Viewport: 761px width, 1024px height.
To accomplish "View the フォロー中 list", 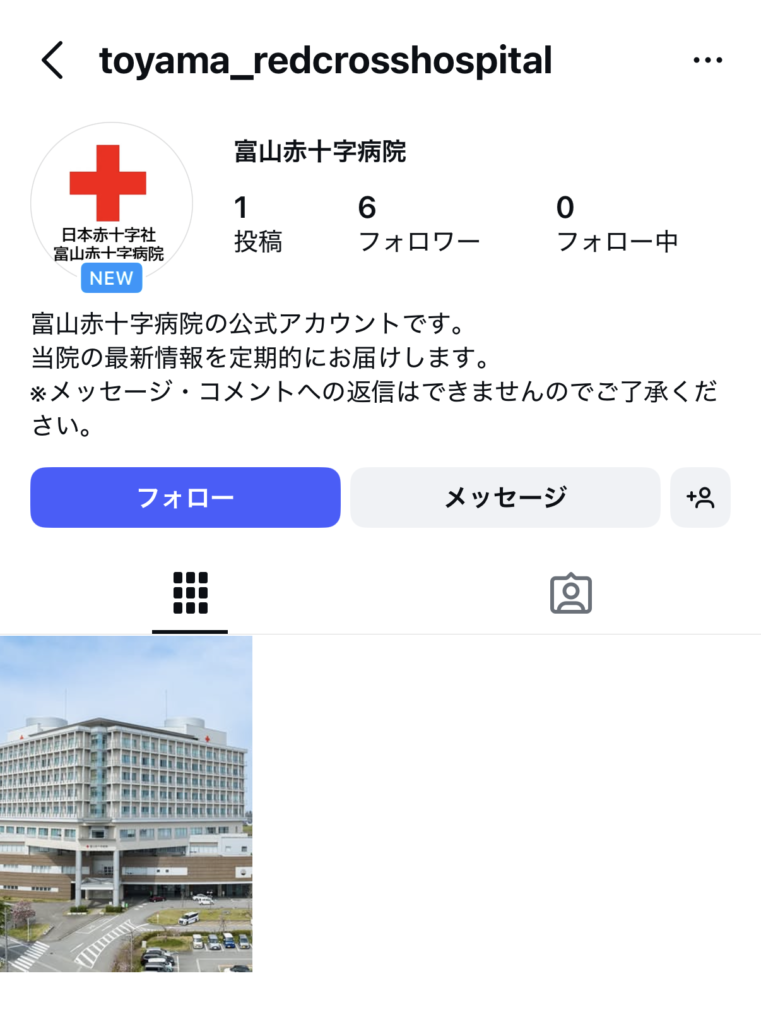I will point(616,224).
